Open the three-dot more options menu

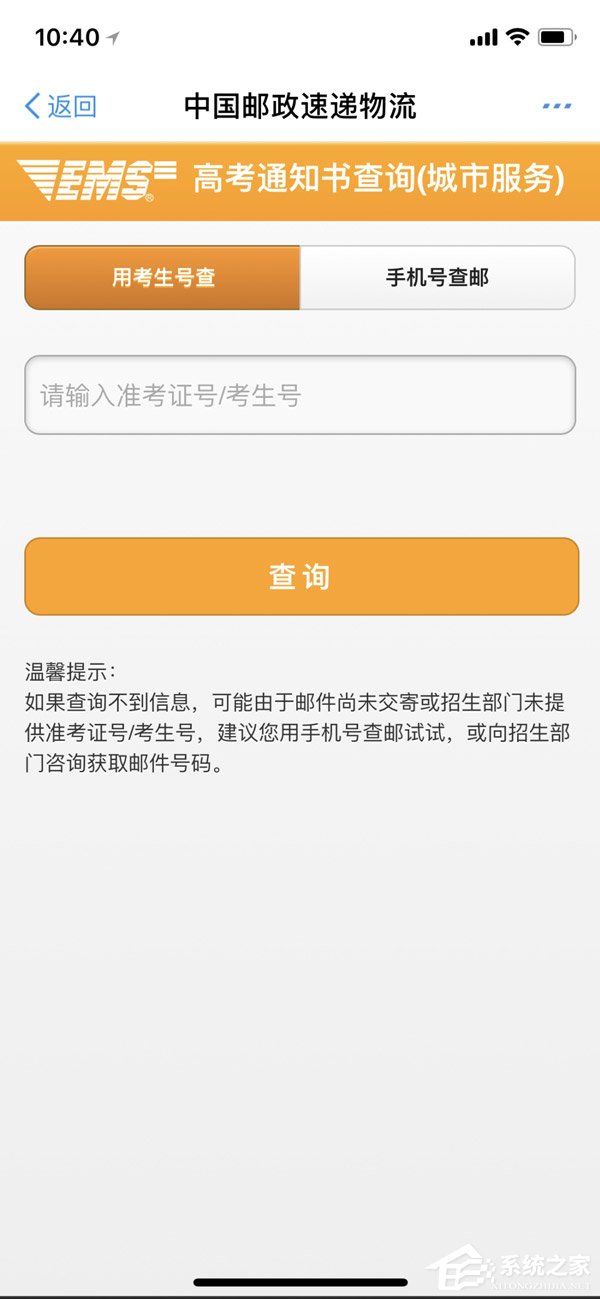556,106
